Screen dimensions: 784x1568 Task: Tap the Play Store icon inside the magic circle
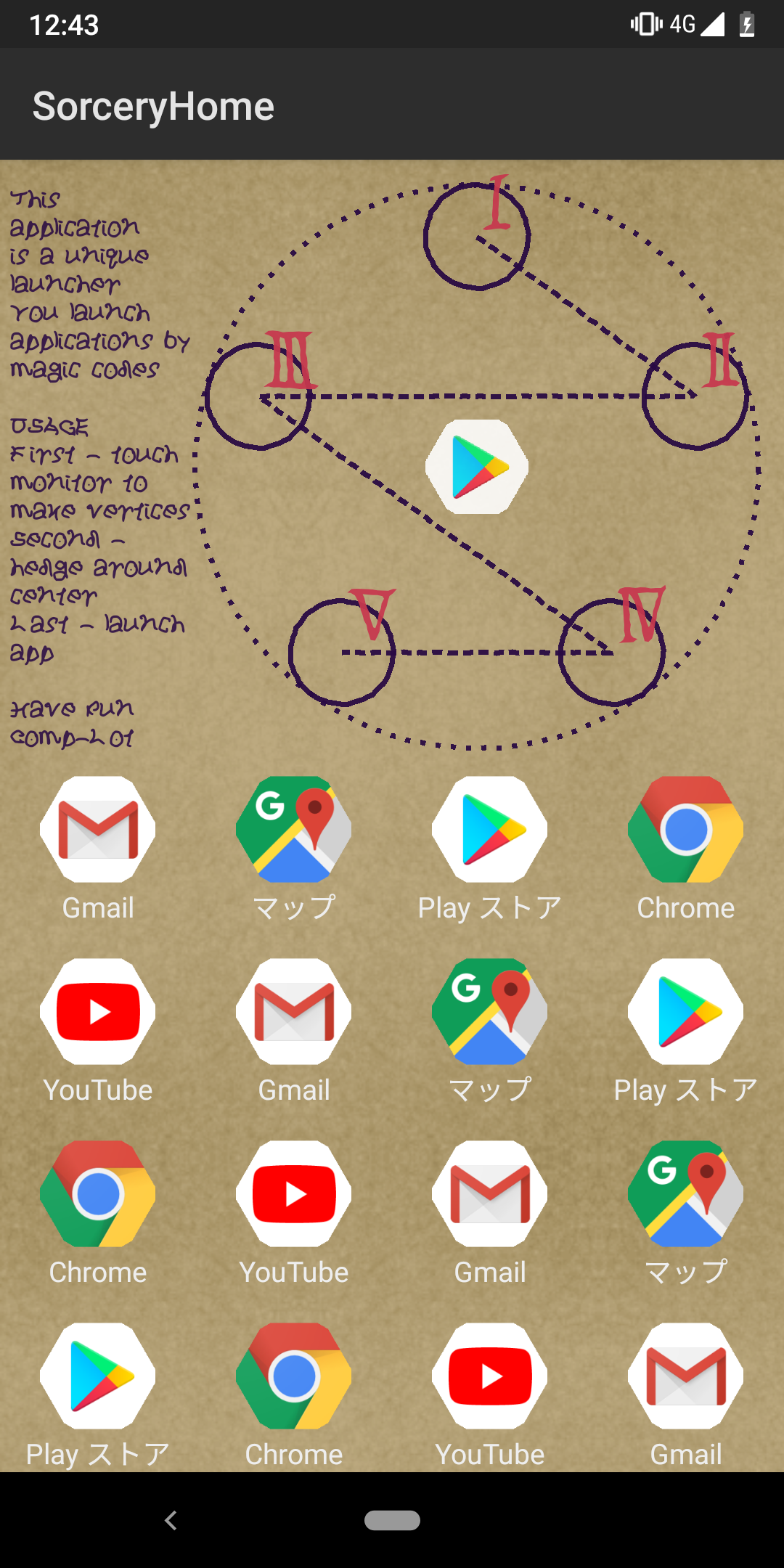[x=477, y=467]
